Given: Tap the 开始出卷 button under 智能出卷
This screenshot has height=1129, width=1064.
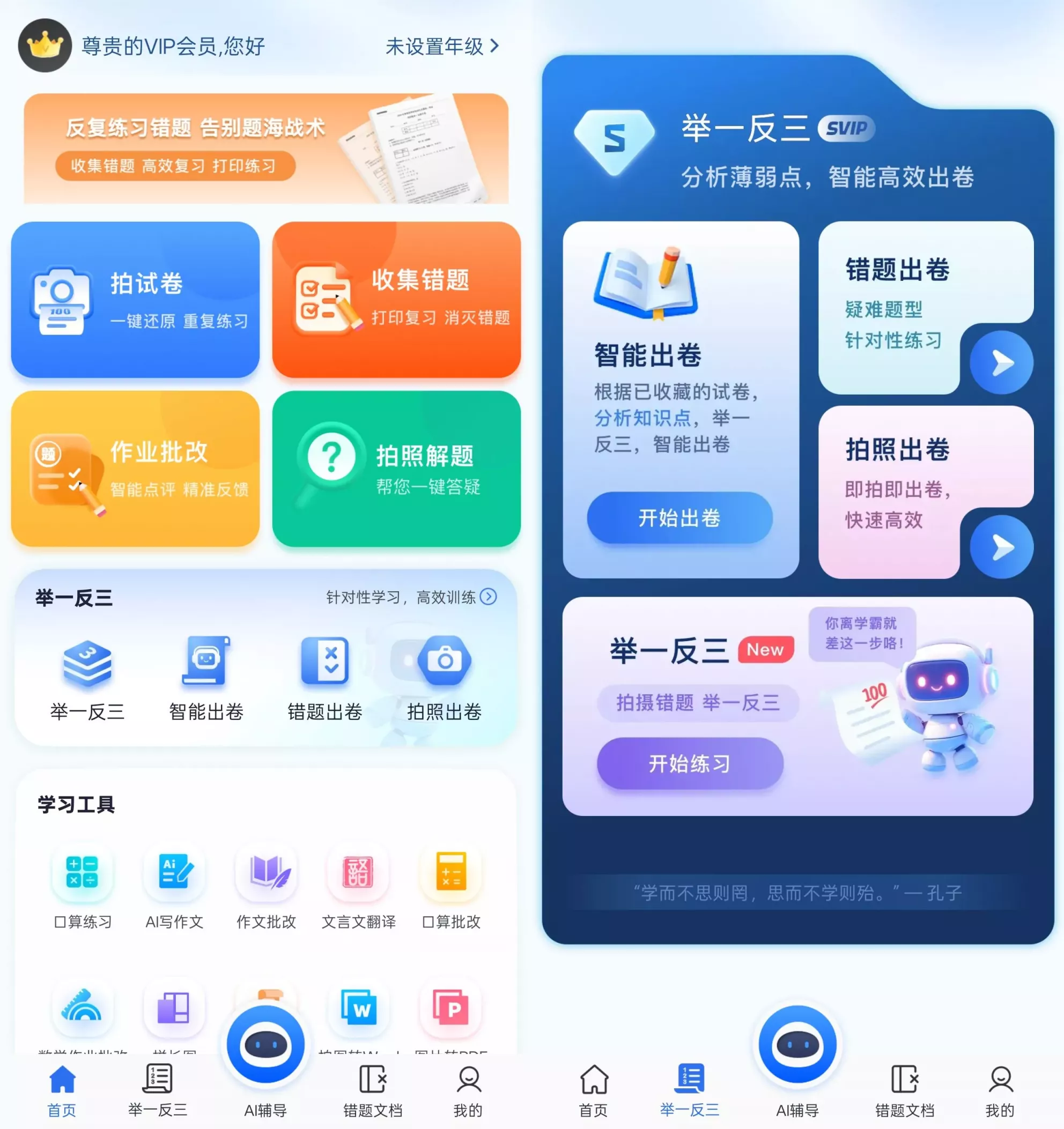Looking at the screenshot, I should [x=680, y=517].
